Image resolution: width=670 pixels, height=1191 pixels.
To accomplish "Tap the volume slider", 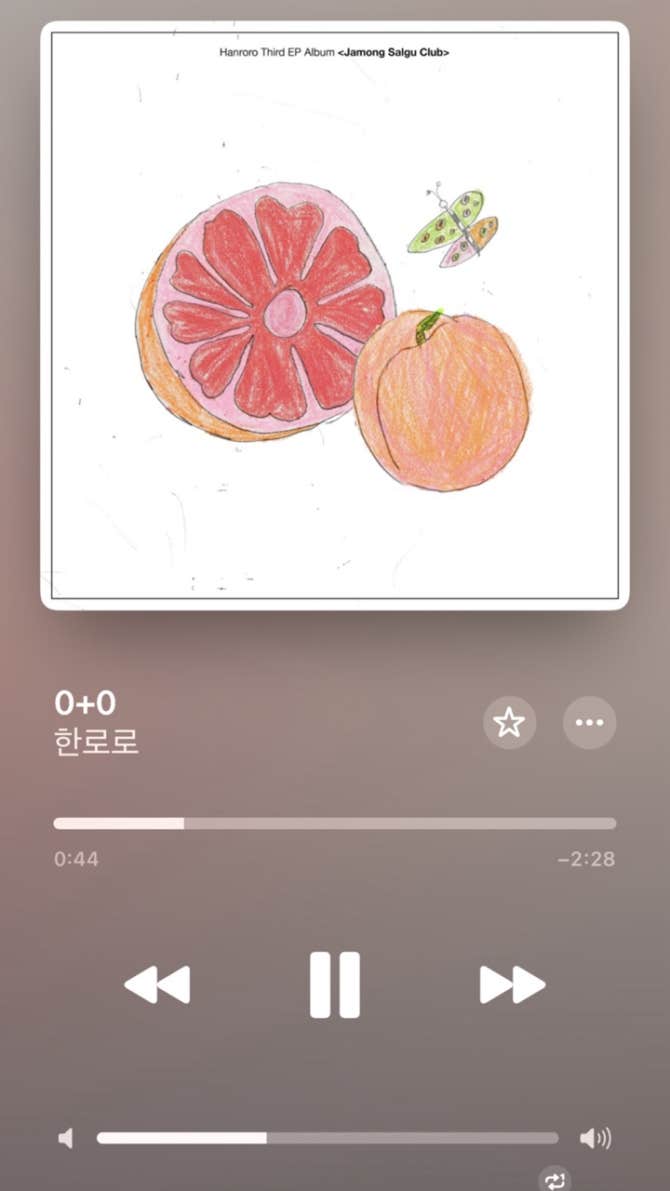I will pyautogui.click(x=327, y=1138).
